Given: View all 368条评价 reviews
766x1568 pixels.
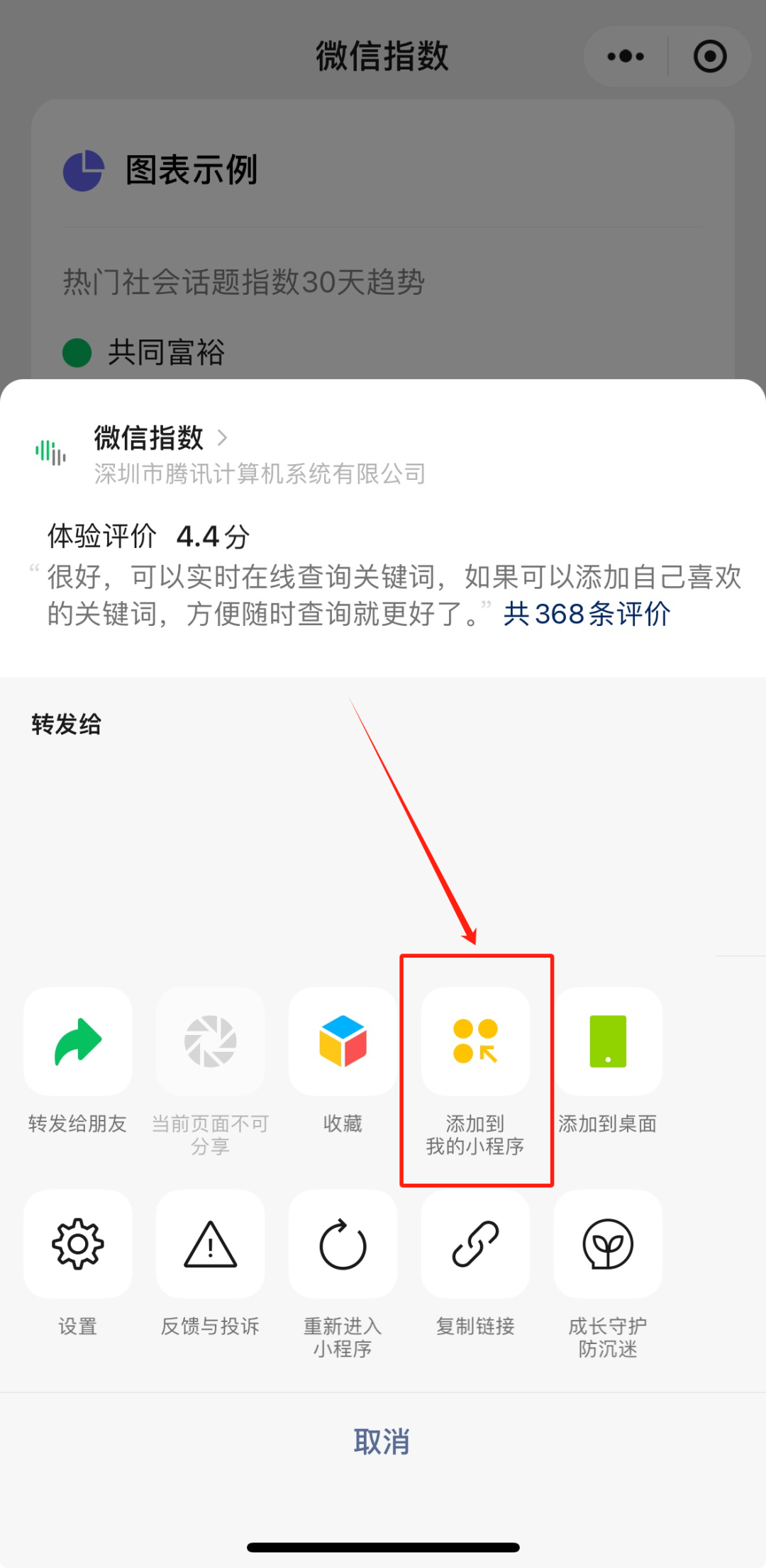Looking at the screenshot, I should click(x=587, y=614).
